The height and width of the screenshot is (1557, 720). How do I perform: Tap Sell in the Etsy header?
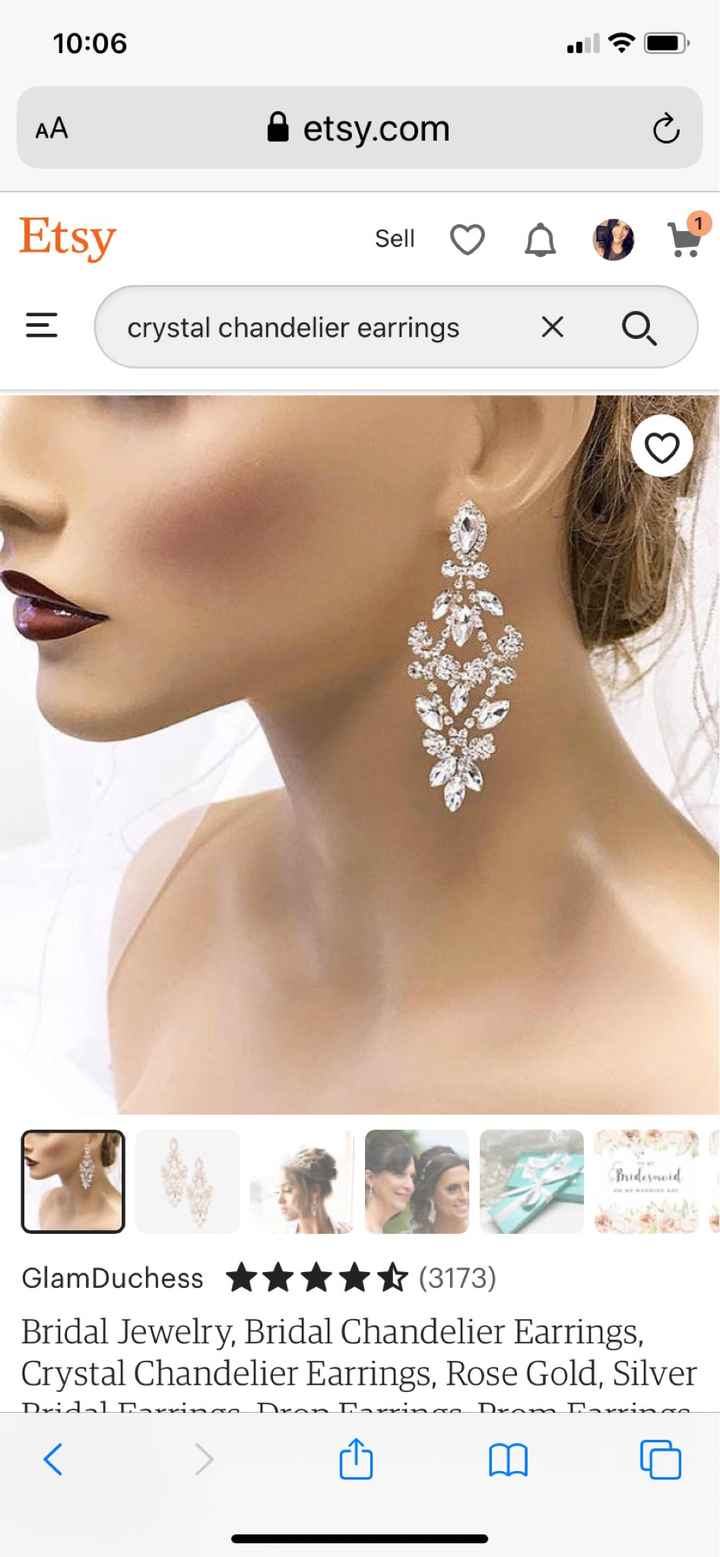[395, 238]
